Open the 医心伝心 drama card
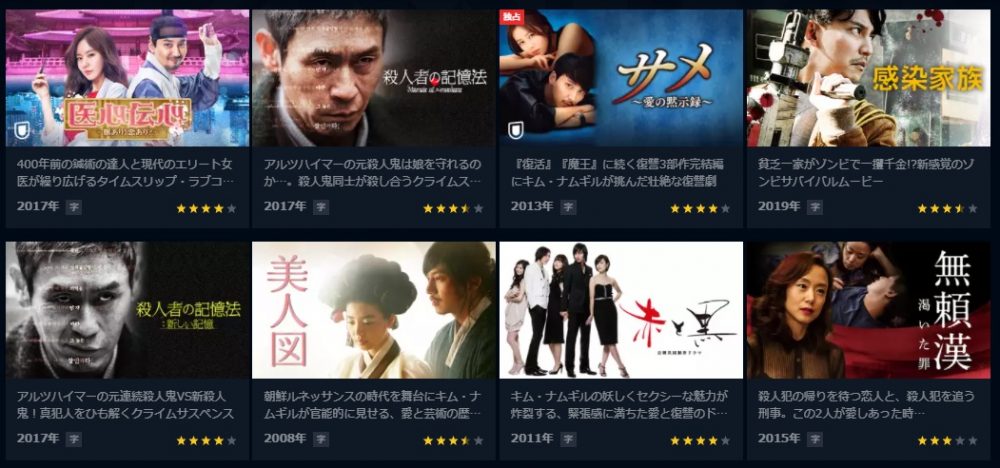 coord(127,79)
